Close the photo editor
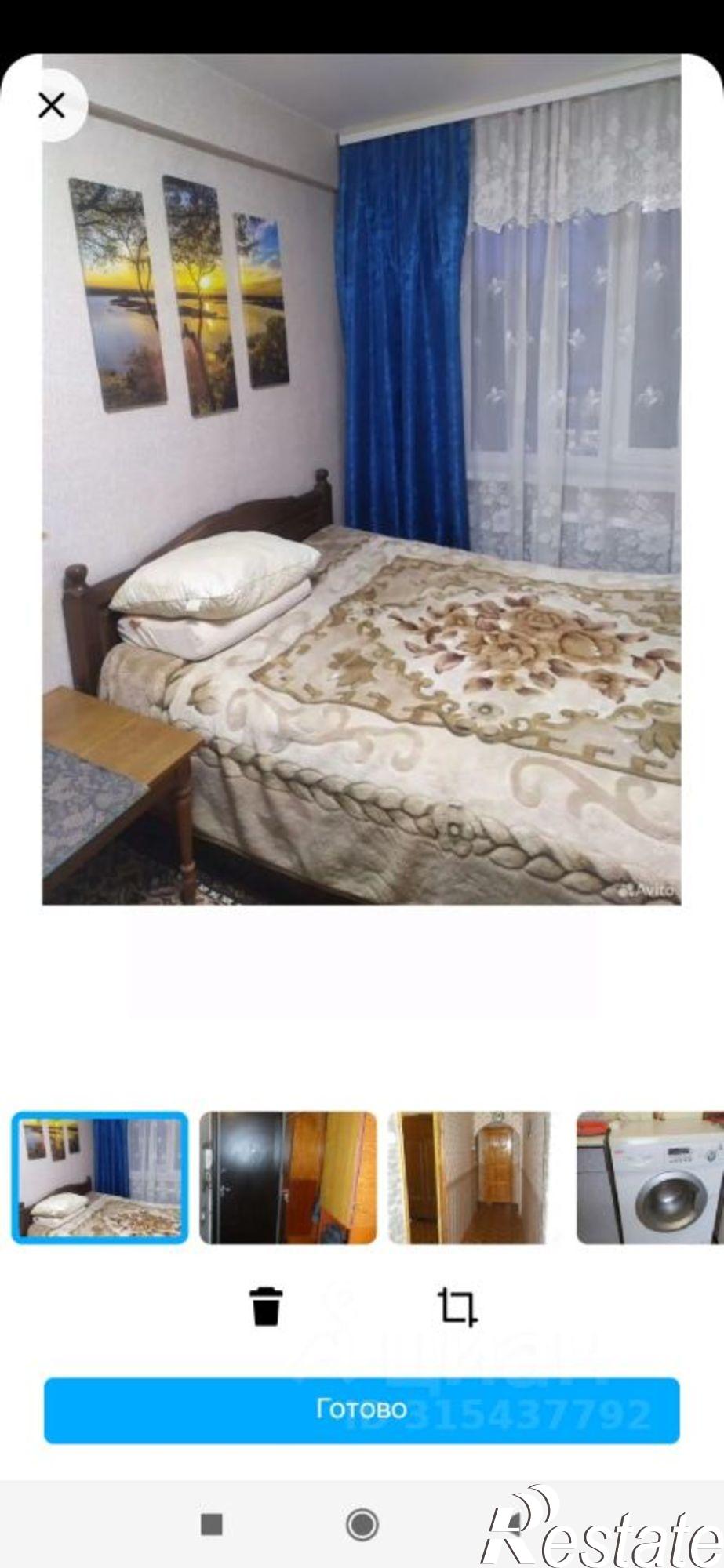The height and width of the screenshot is (1568, 724). tap(52, 105)
